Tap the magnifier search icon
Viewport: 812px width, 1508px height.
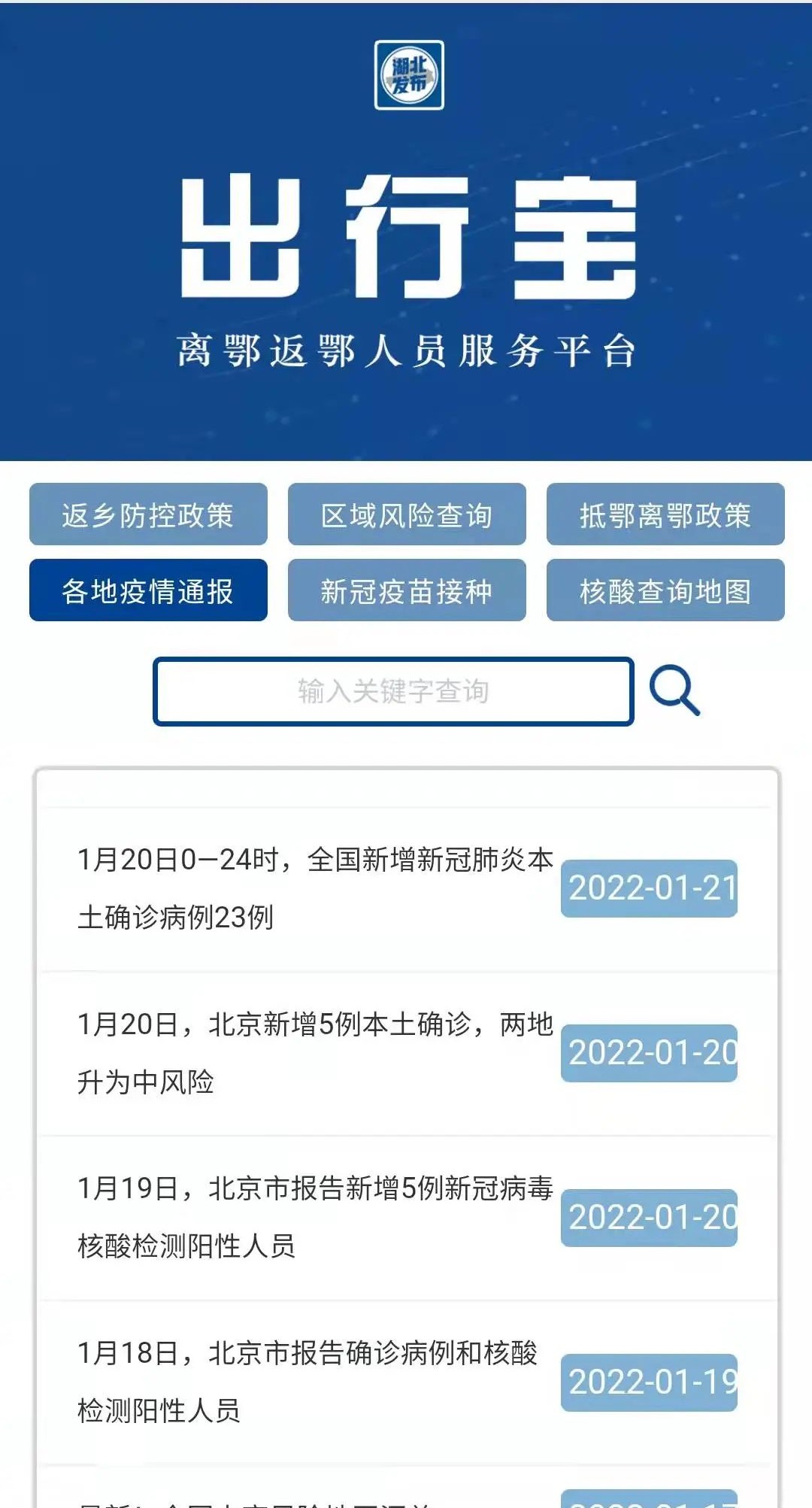pos(674,690)
